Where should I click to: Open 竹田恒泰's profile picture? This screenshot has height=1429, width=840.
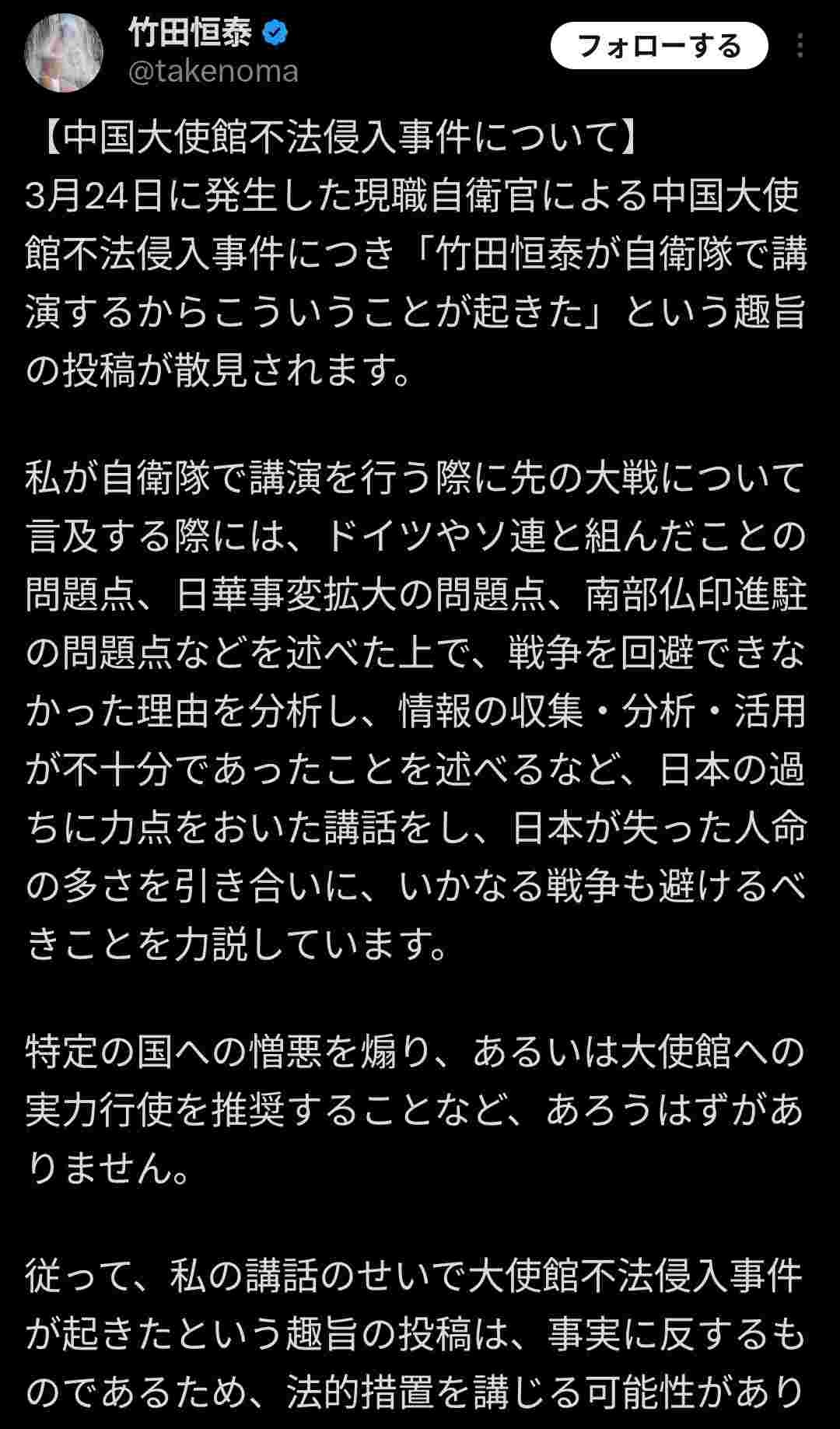tap(64, 53)
